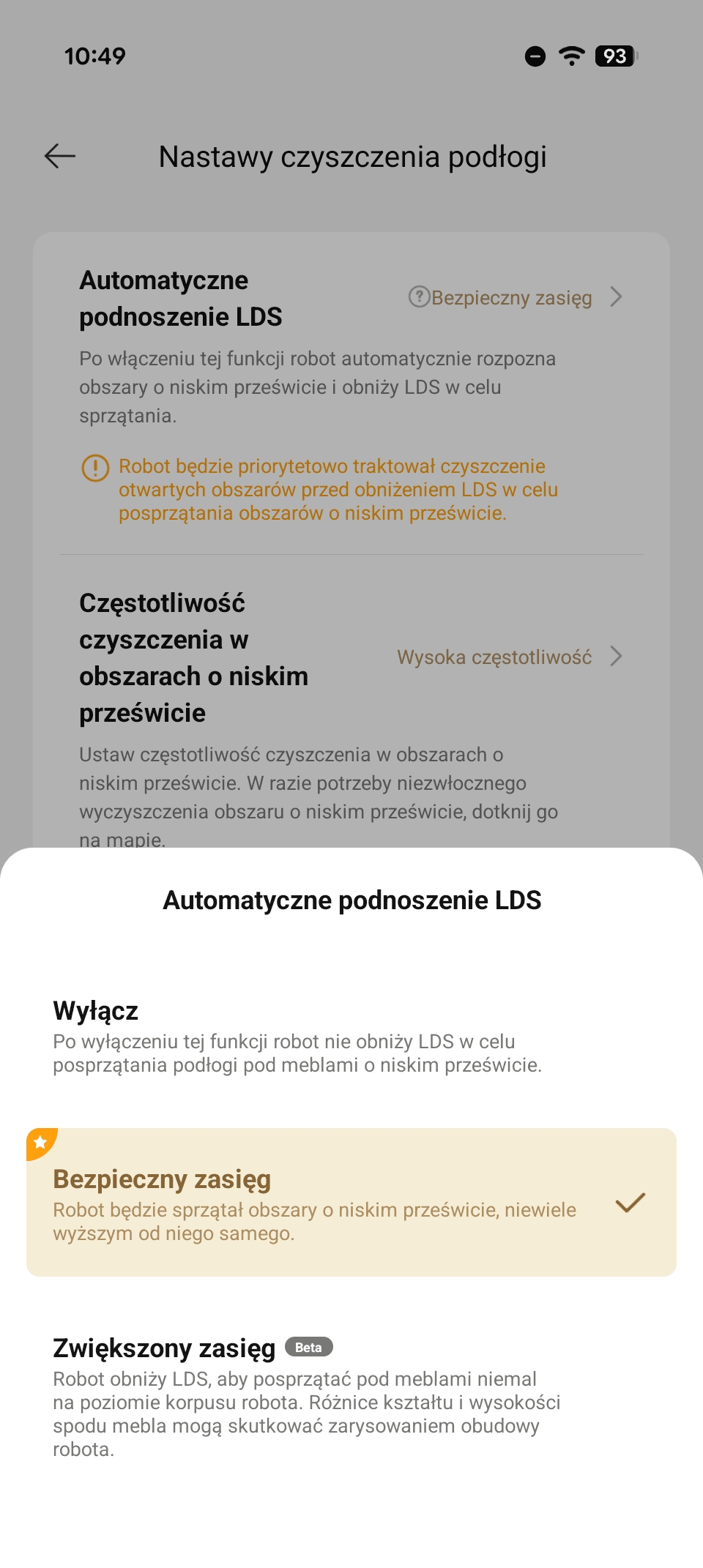Choose Bezpieczny zasięg option

350,1203
